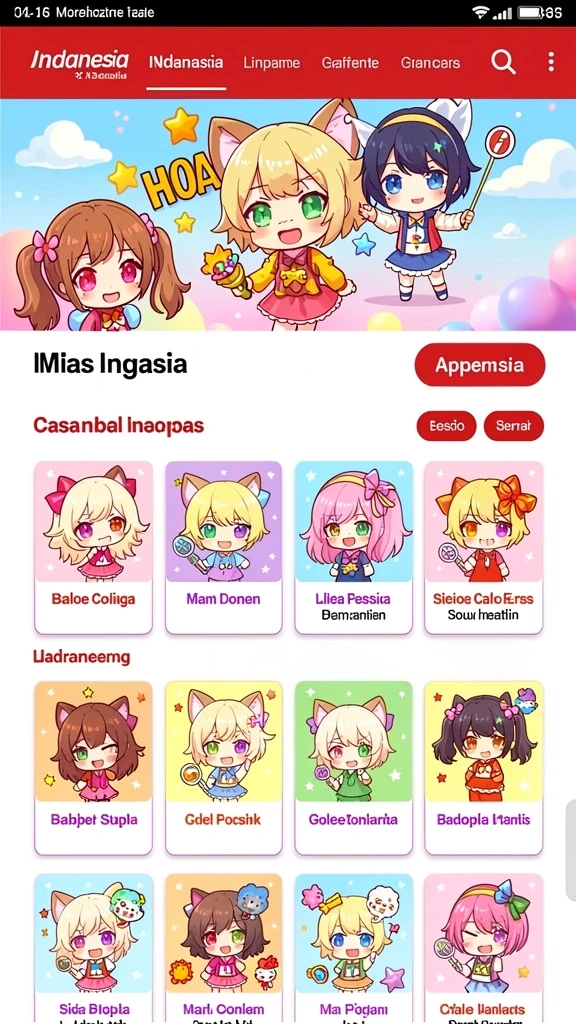The width and height of the screenshot is (576, 1024).
Task: Open the Marl Conlem card
Action: click(223, 949)
